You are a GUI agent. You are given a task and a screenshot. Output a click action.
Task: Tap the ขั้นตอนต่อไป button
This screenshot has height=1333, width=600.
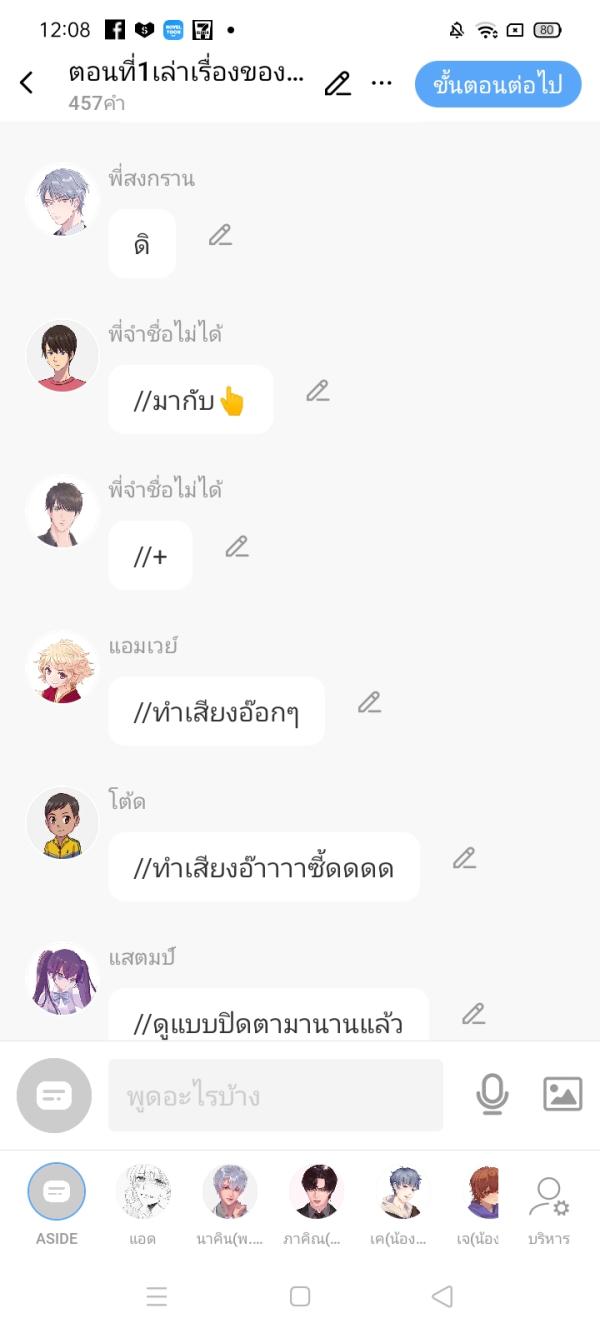pos(498,84)
